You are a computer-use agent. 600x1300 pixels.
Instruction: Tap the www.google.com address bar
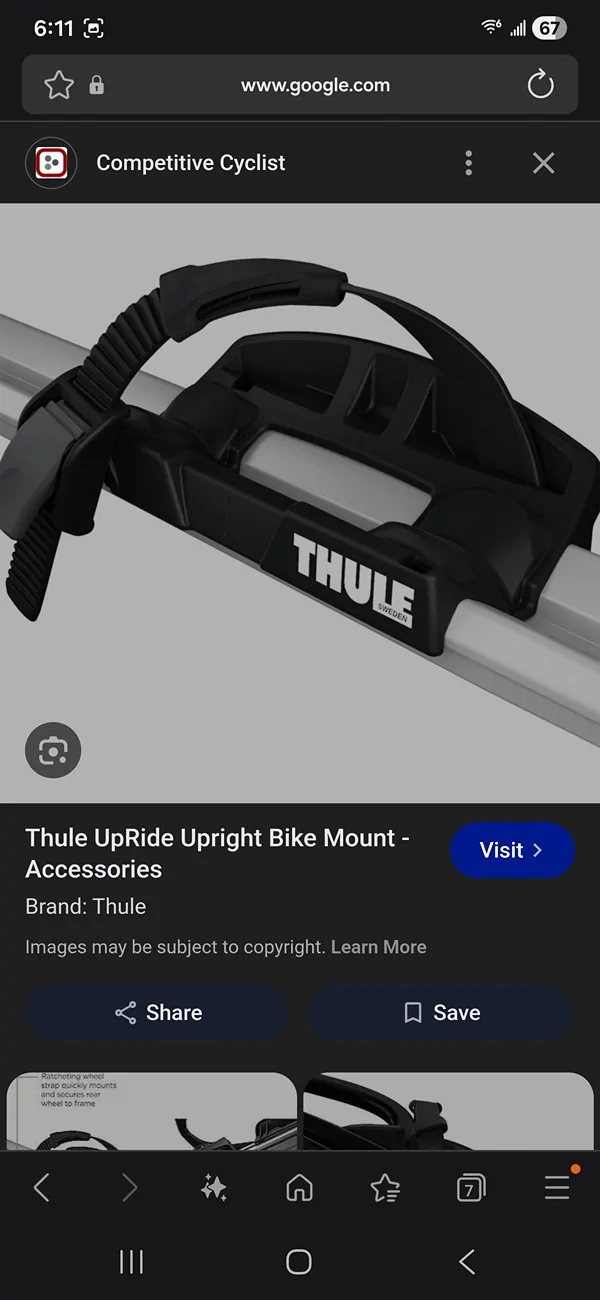pos(315,85)
